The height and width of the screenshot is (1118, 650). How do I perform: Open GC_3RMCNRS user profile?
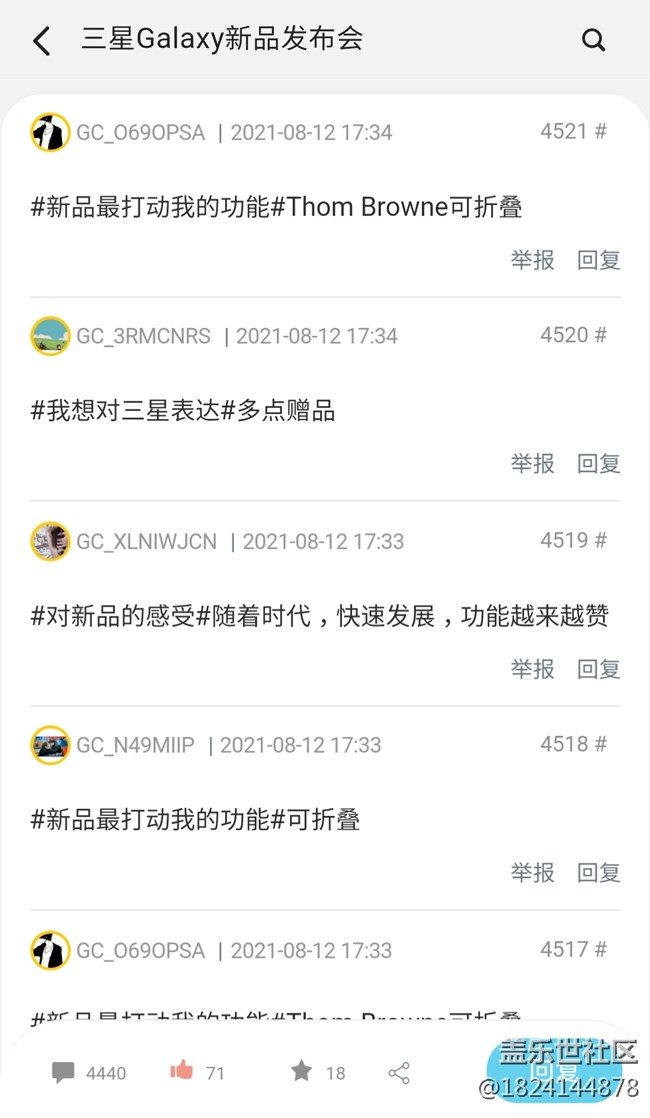tap(50, 336)
